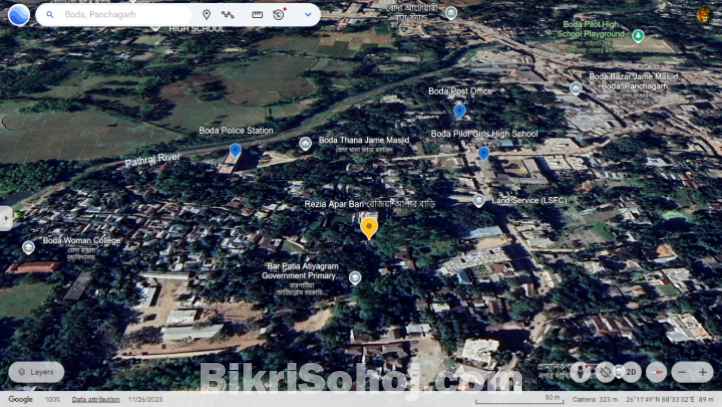Open the Layers panel
The height and width of the screenshot is (407, 722).
click(36, 372)
